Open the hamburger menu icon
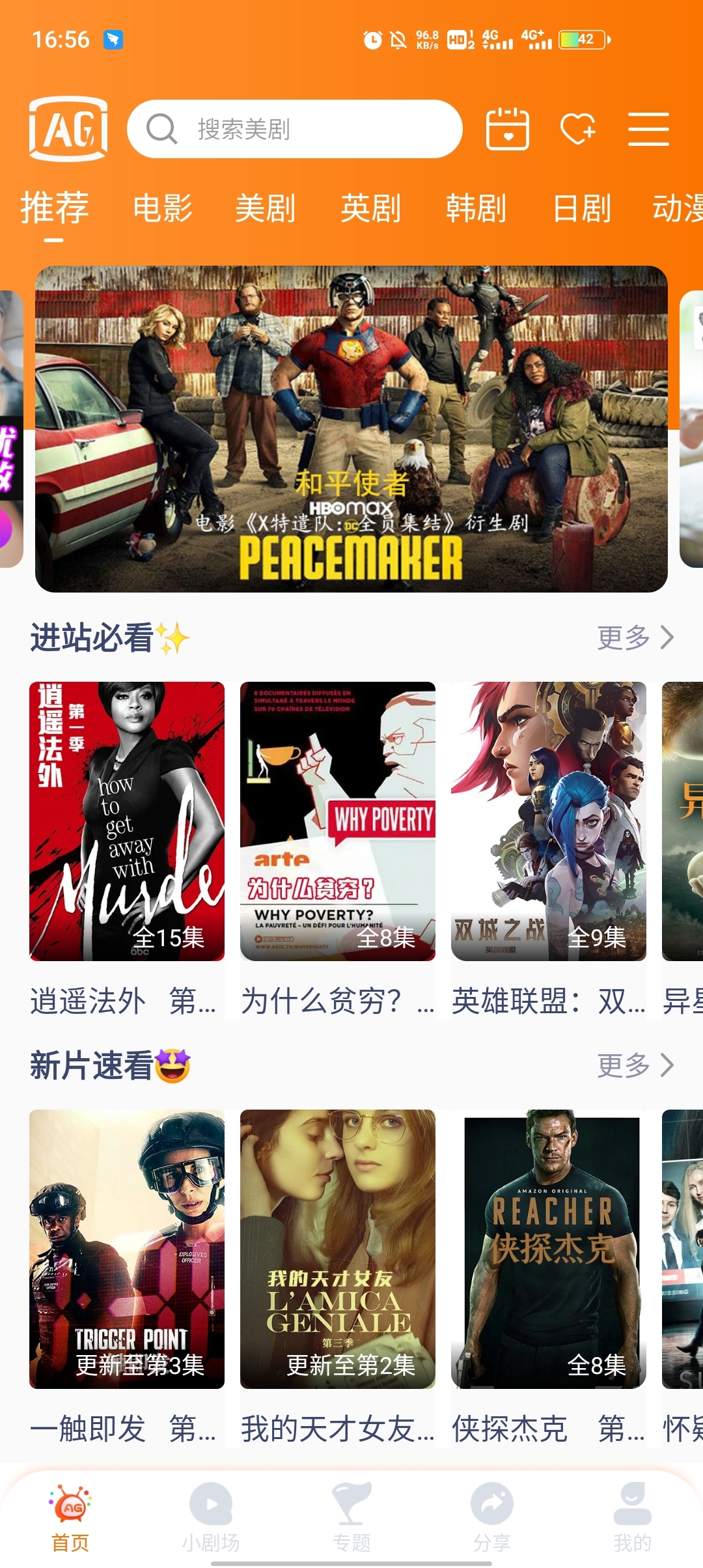 point(648,128)
